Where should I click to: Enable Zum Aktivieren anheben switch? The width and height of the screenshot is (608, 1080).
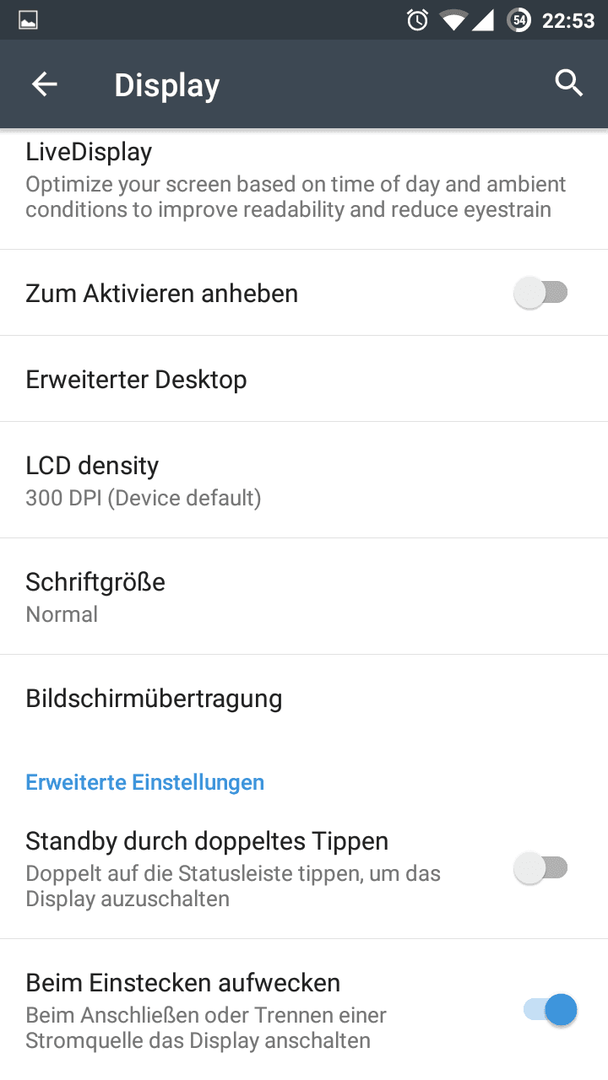click(x=541, y=293)
